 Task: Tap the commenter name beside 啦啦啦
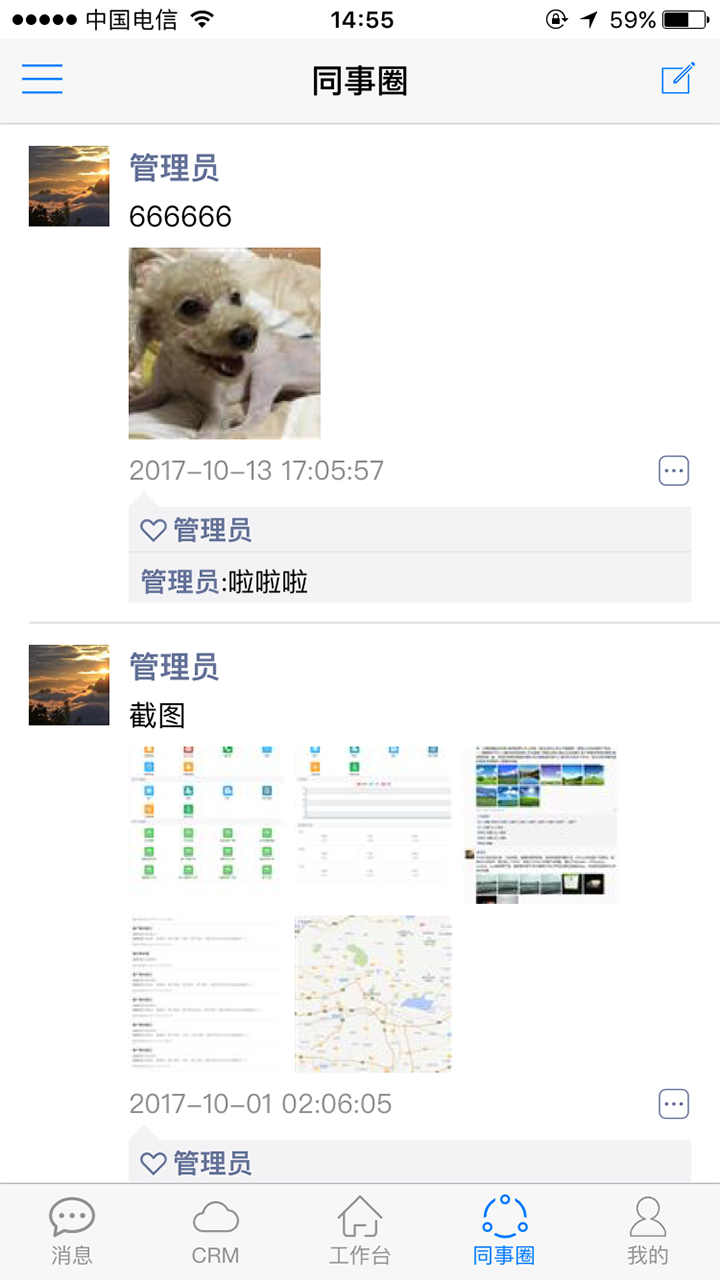pos(179,581)
